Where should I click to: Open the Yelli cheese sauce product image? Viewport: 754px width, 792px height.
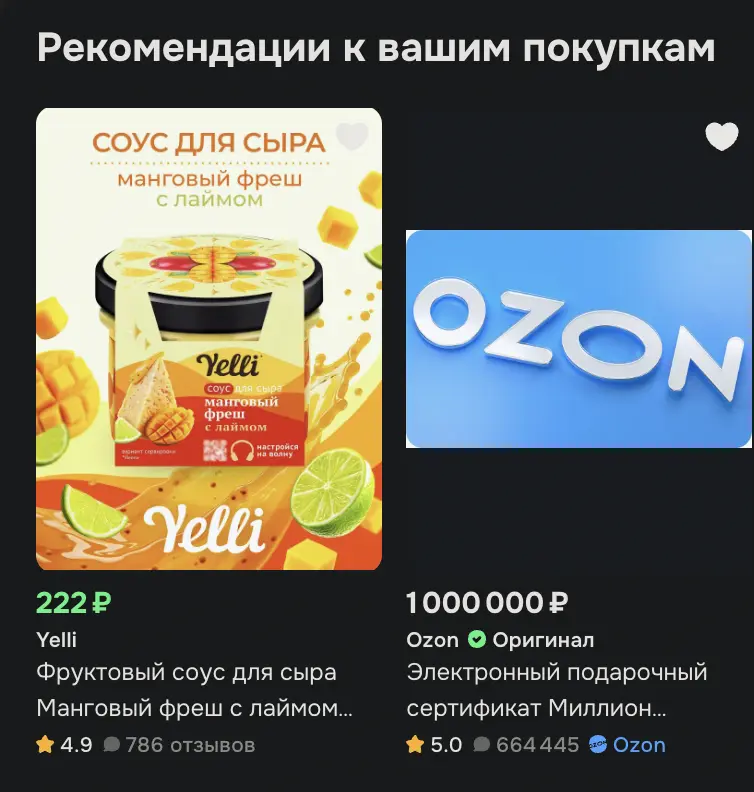[209, 339]
